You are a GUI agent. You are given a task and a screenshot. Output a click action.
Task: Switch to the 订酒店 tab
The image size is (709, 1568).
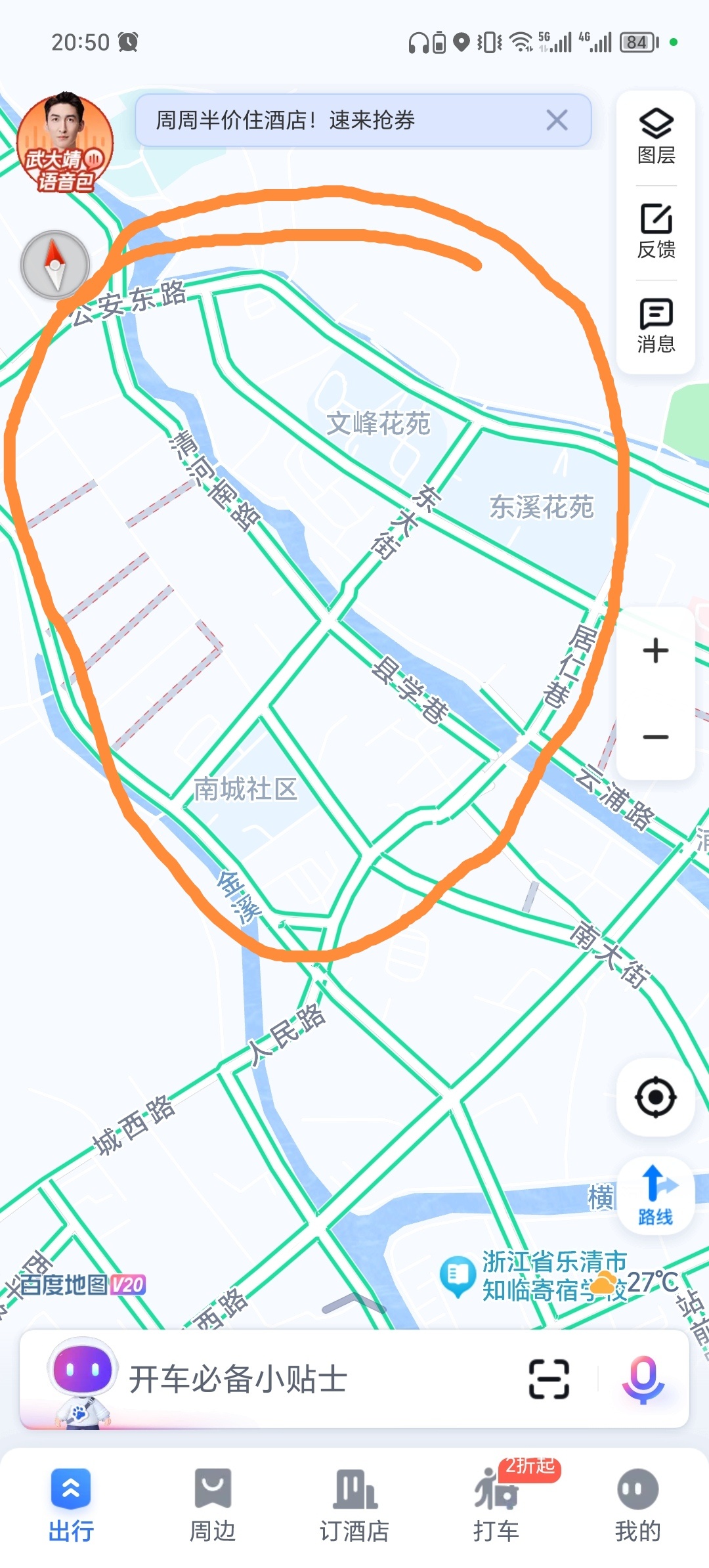[x=354, y=1505]
